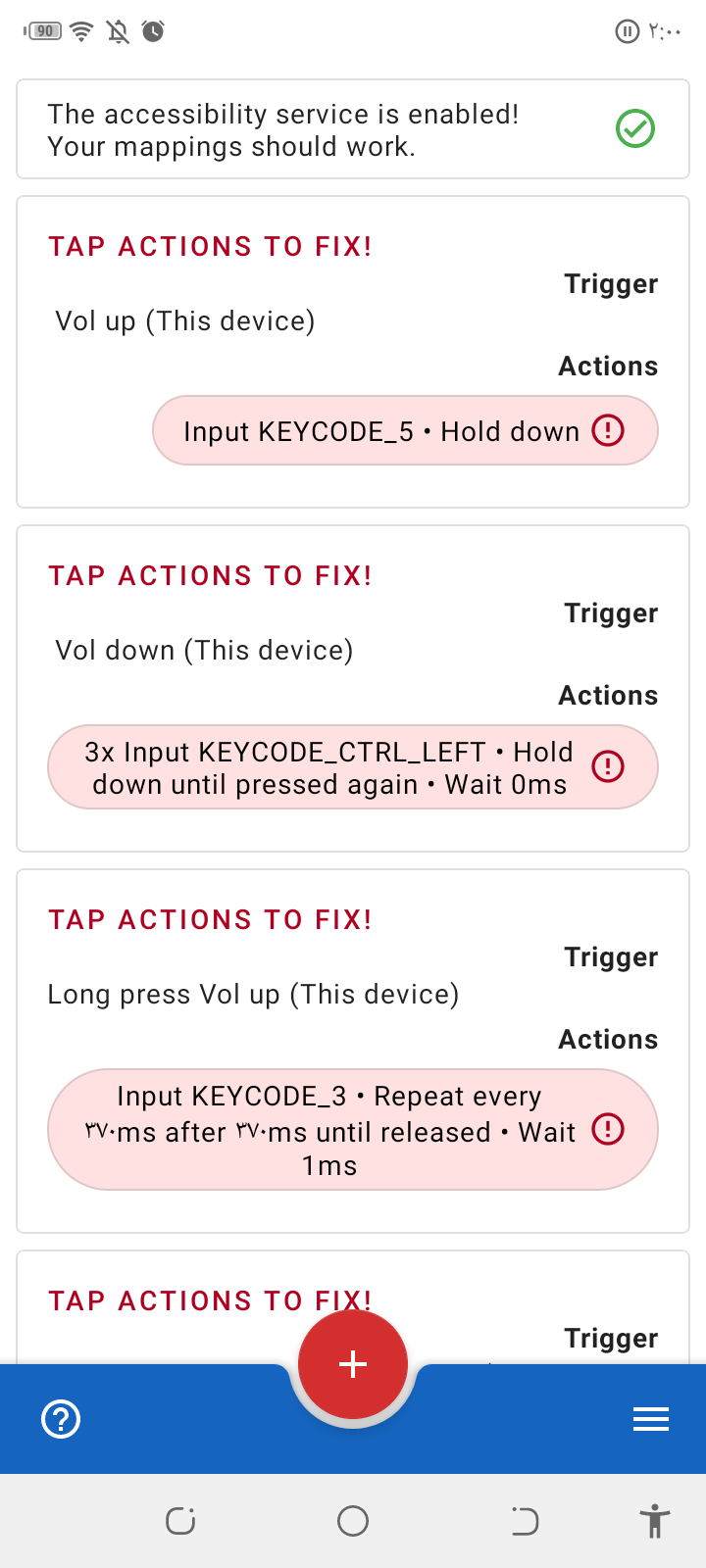This screenshot has width=706, height=1568.
Task: Tap the pause icon near the clock
Action: (627, 30)
